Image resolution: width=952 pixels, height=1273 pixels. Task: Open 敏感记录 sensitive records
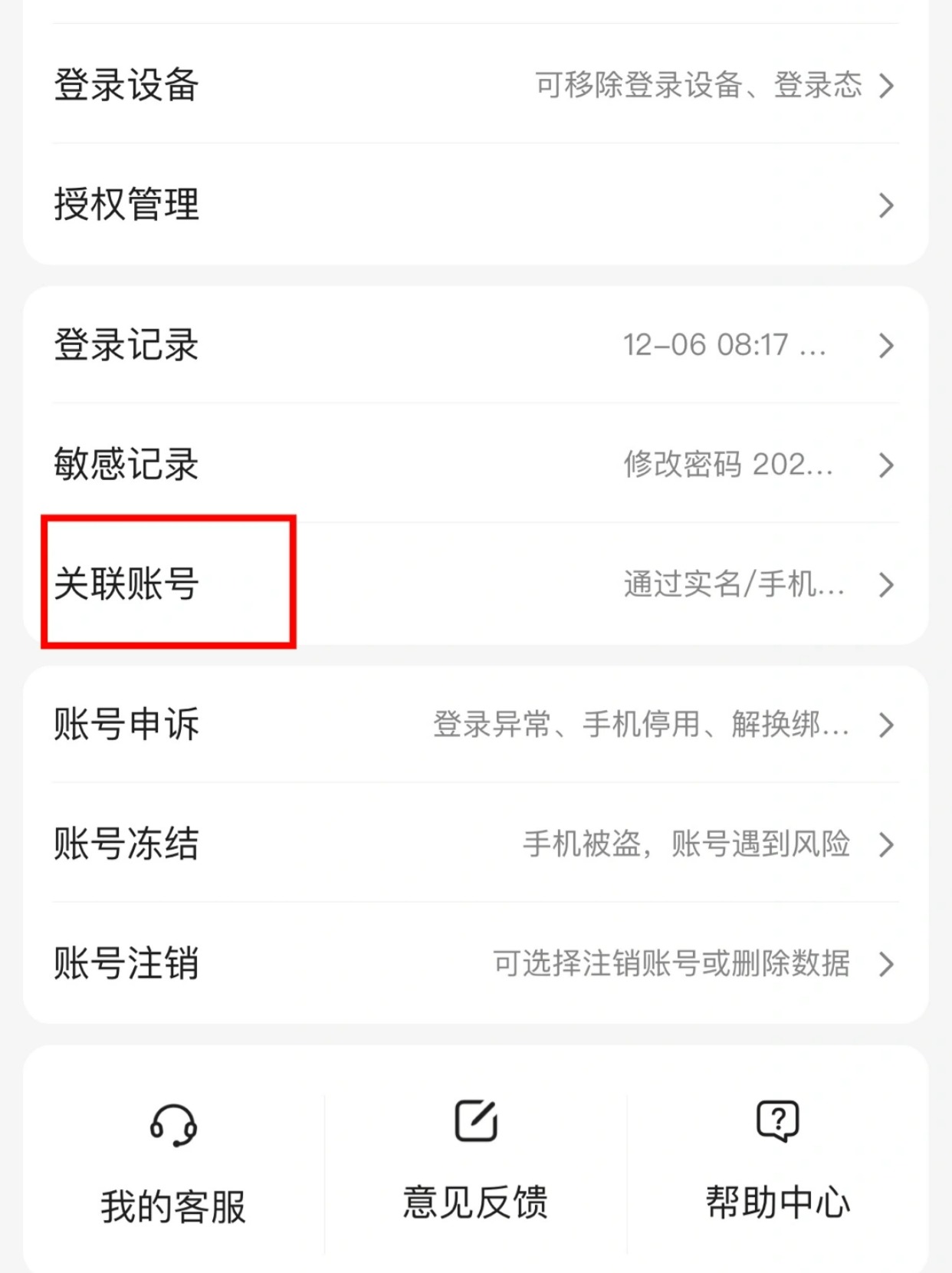475,464
